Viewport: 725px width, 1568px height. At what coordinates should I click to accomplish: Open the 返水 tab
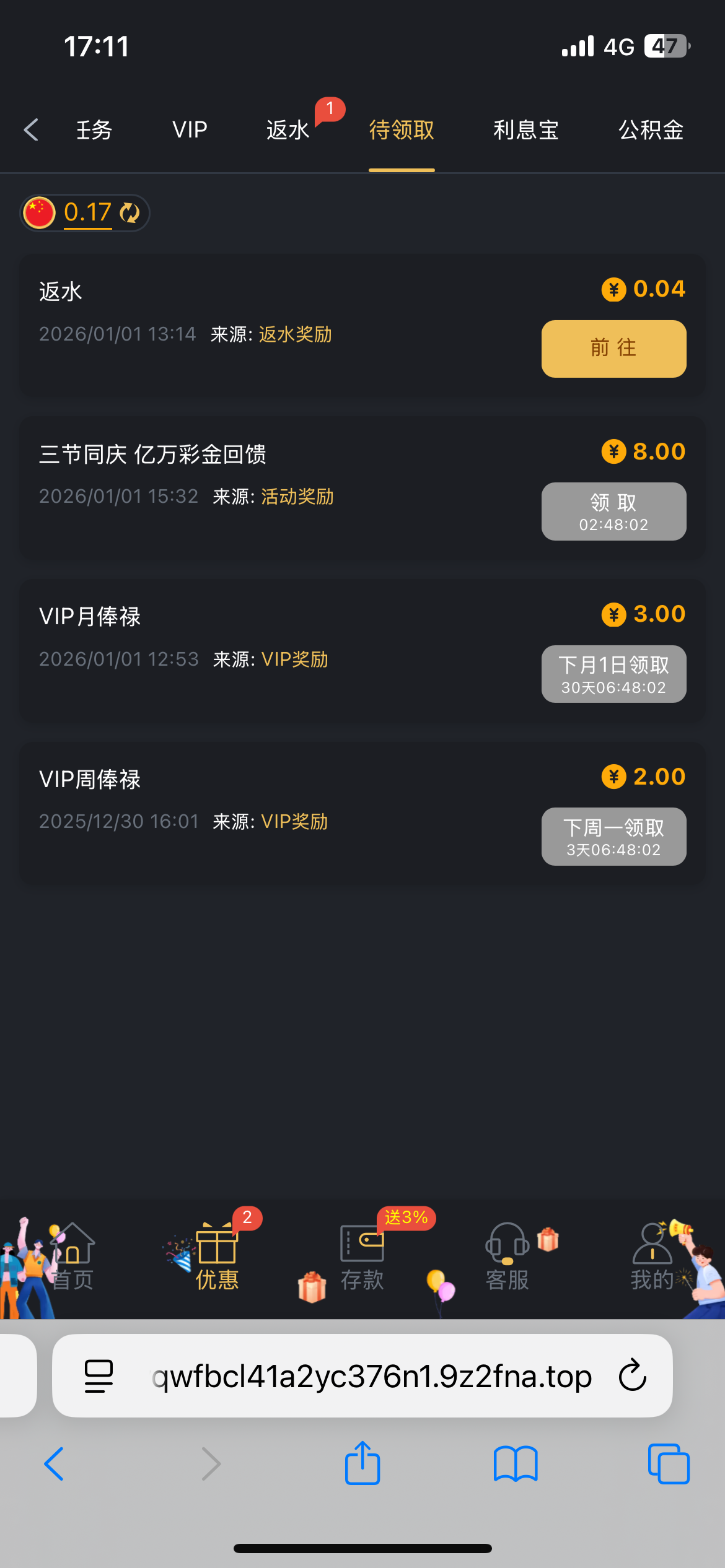[288, 130]
